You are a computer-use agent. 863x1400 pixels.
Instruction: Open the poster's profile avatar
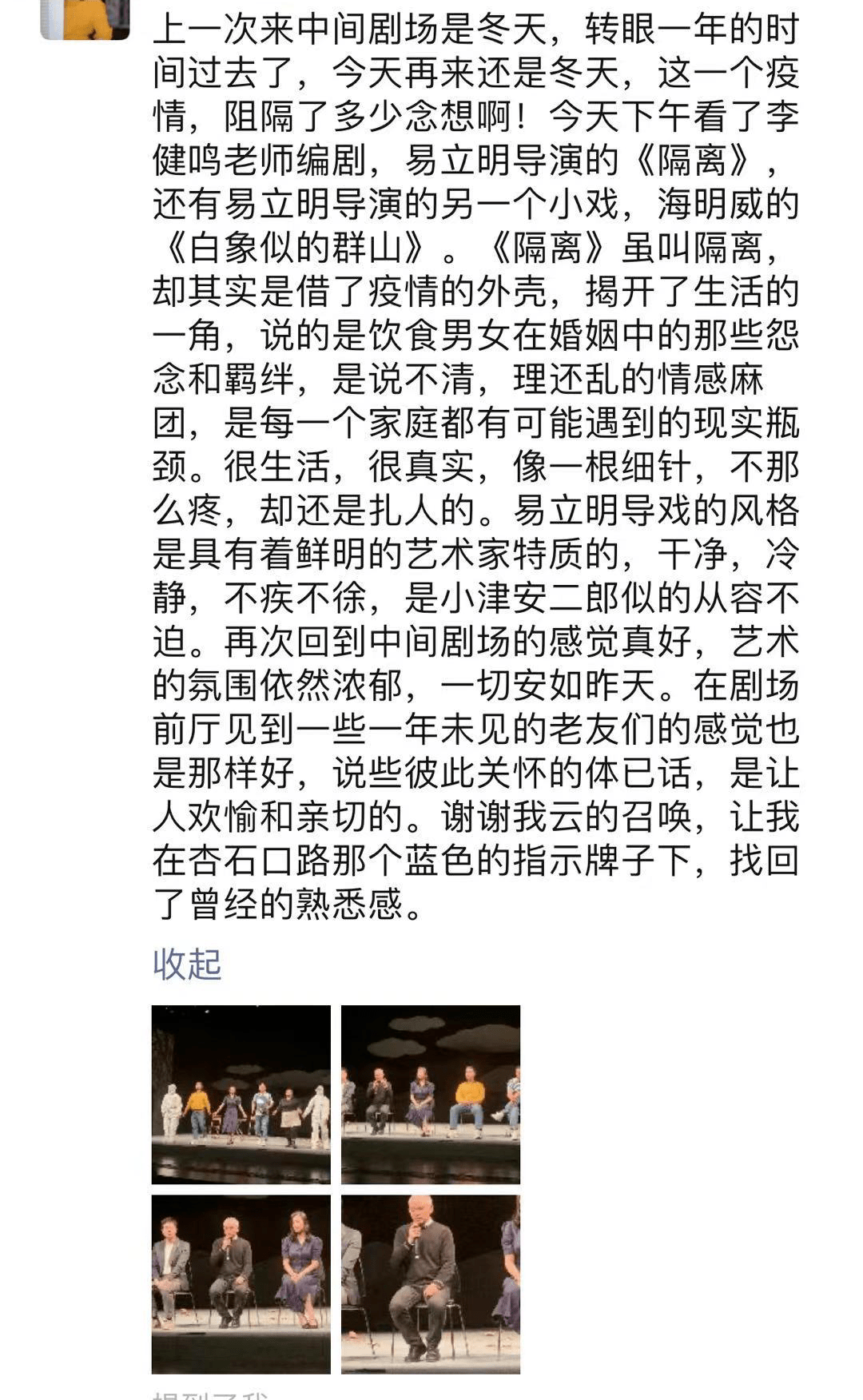tap(85, 18)
